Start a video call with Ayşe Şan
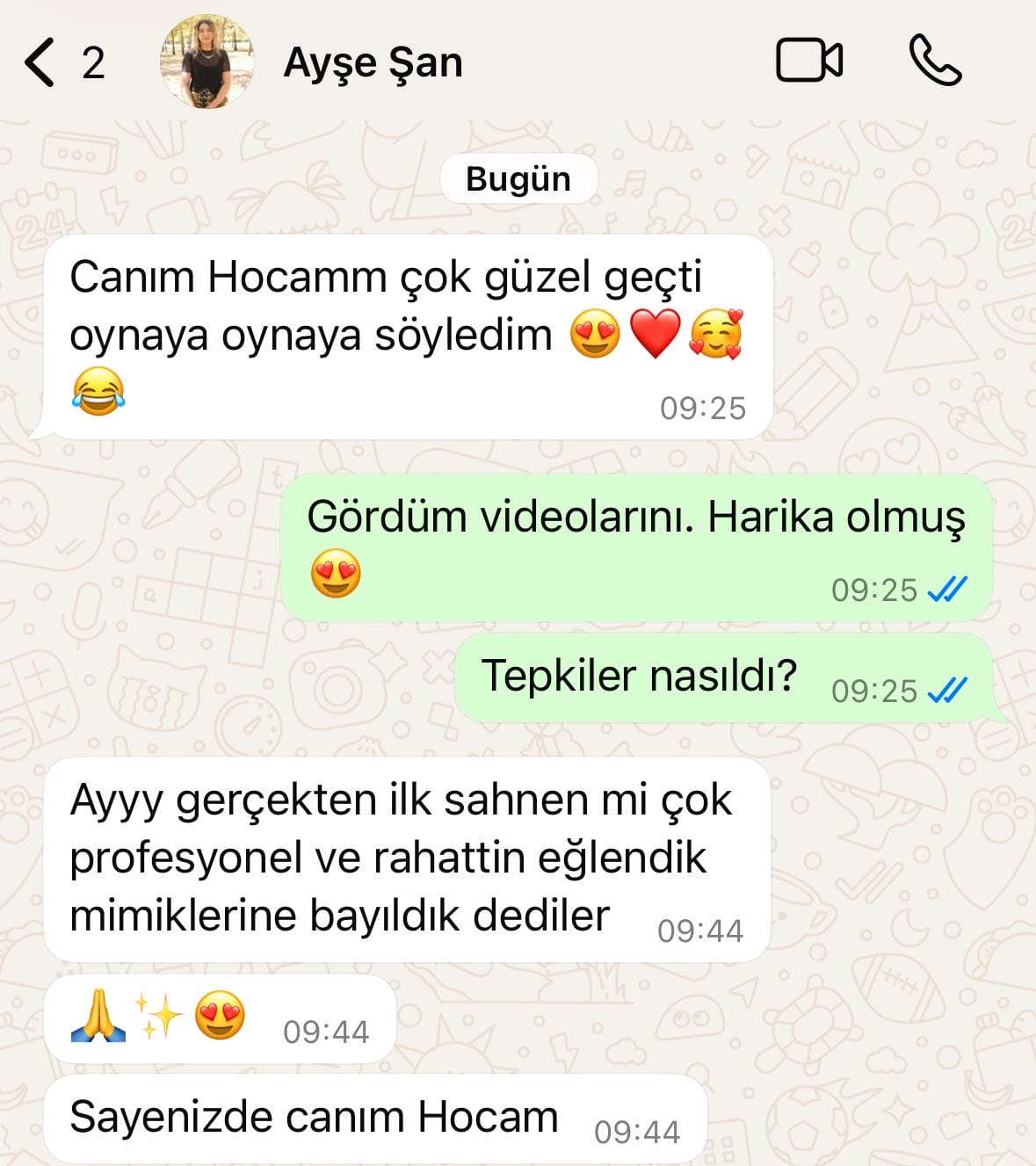The width and height of the screenshot is (1036, 1166). pyautogui.click(x=808, y=62)
